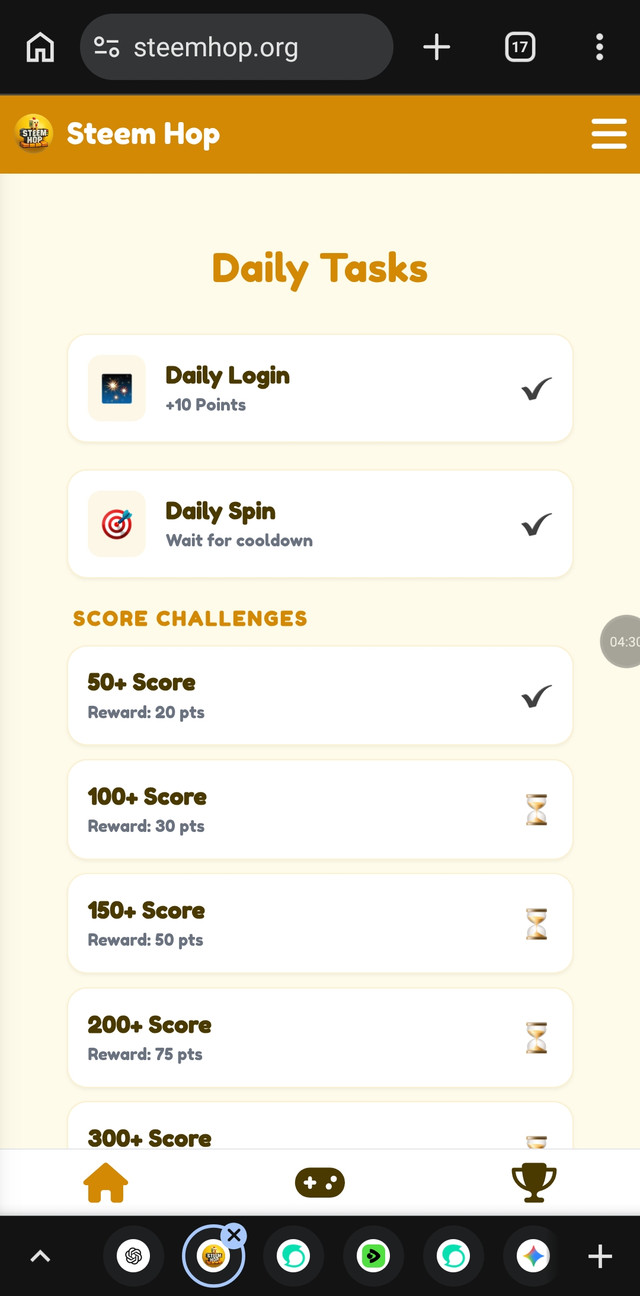Open the Daily Login task card
The width and height of the screenshot is (640, 1296).
click(320, 388)
